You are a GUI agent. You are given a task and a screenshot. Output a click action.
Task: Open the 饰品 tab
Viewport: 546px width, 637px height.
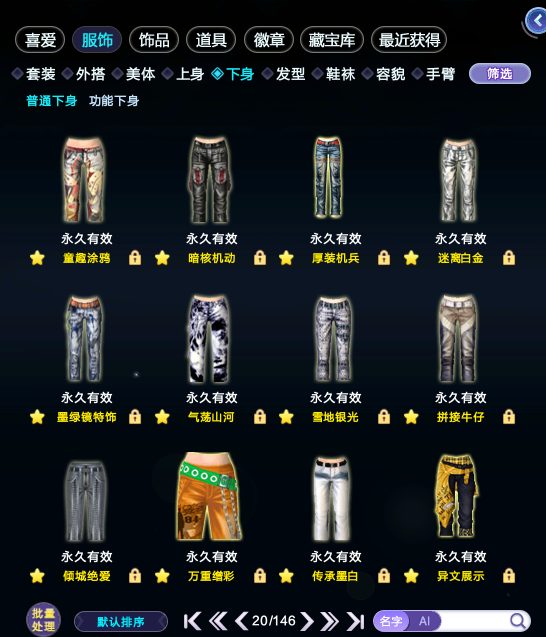tap(154, 40)
